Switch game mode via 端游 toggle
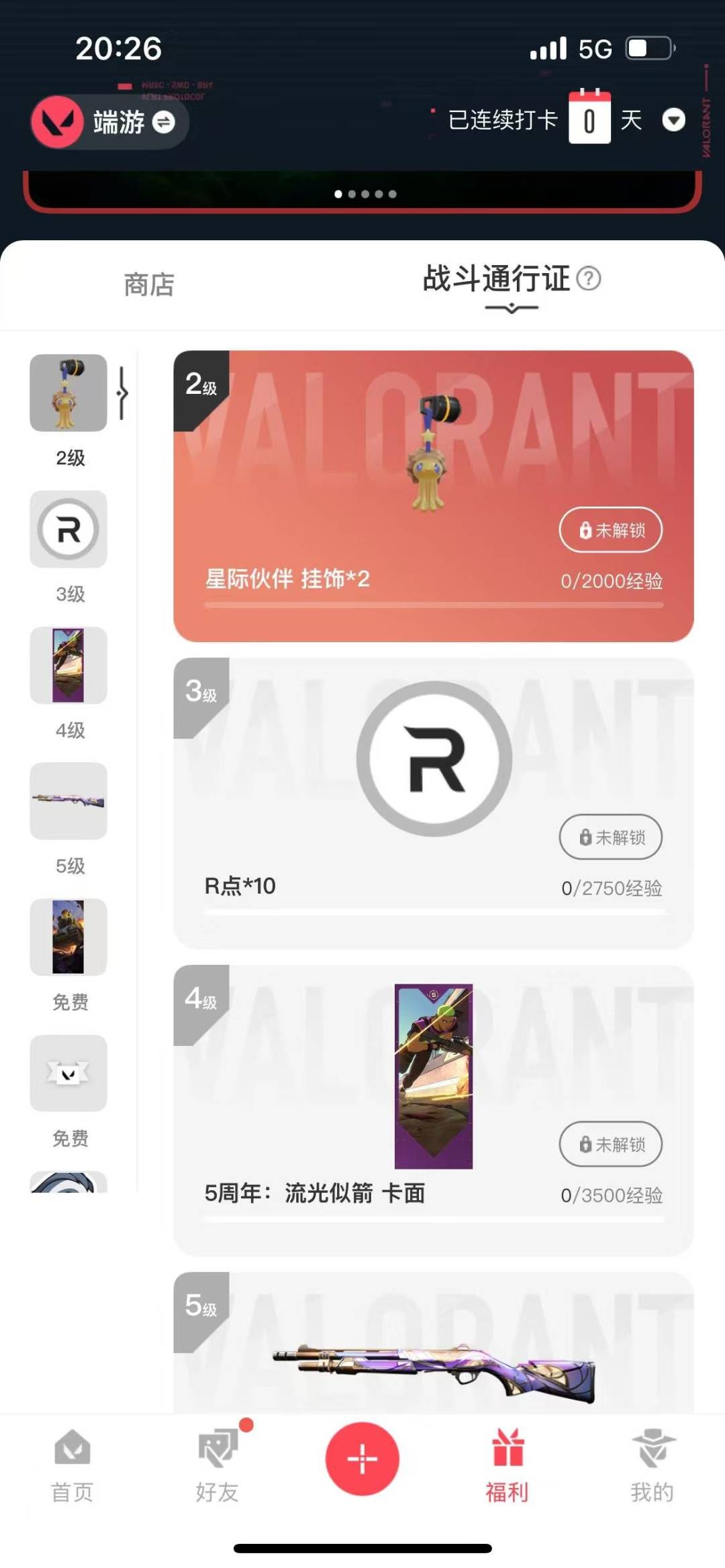 coord(163,121)
